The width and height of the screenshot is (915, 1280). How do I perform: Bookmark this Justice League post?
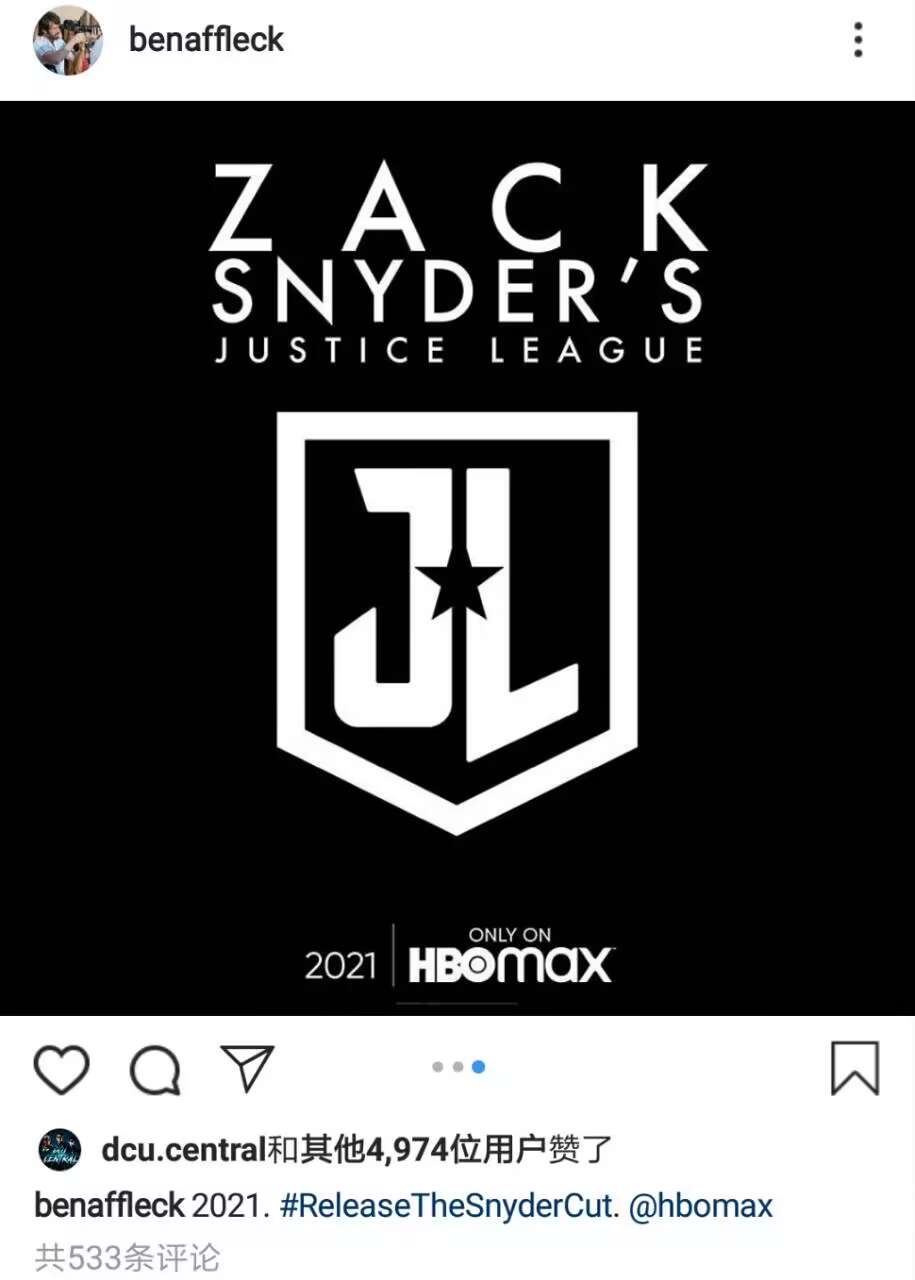tap(855, 1068)
